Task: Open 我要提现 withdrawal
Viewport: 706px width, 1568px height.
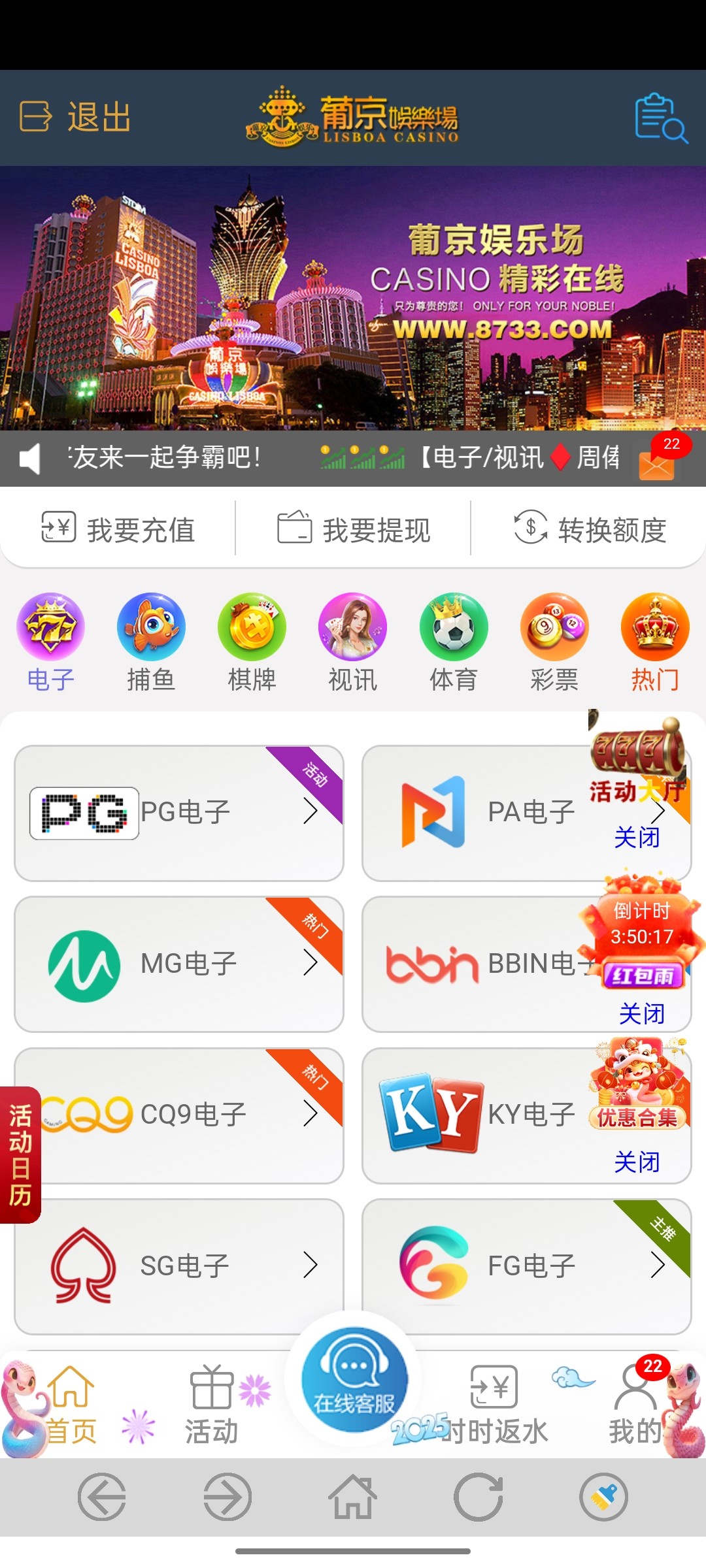Action: pos(354,529)
